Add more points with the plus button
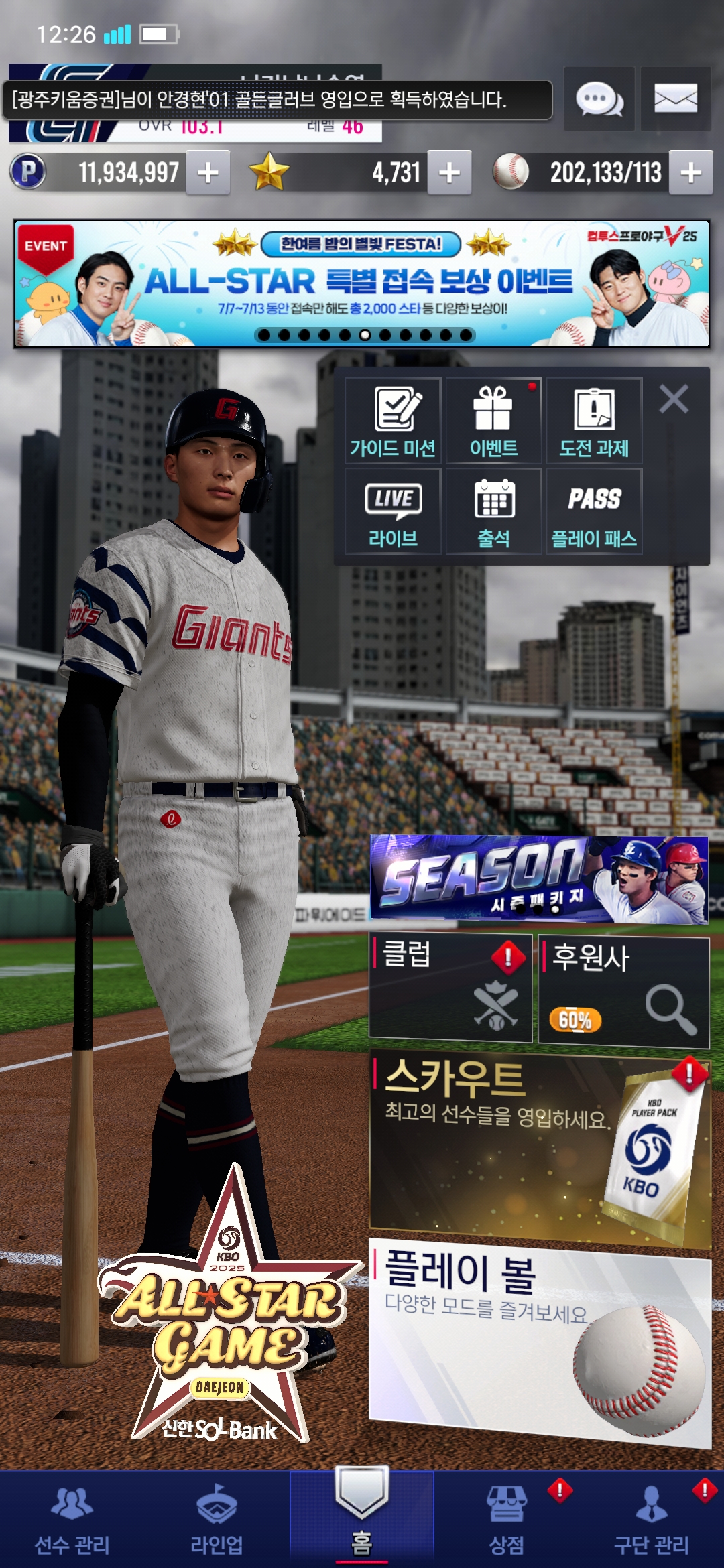 pyautogui.click(x=208, y=173)
